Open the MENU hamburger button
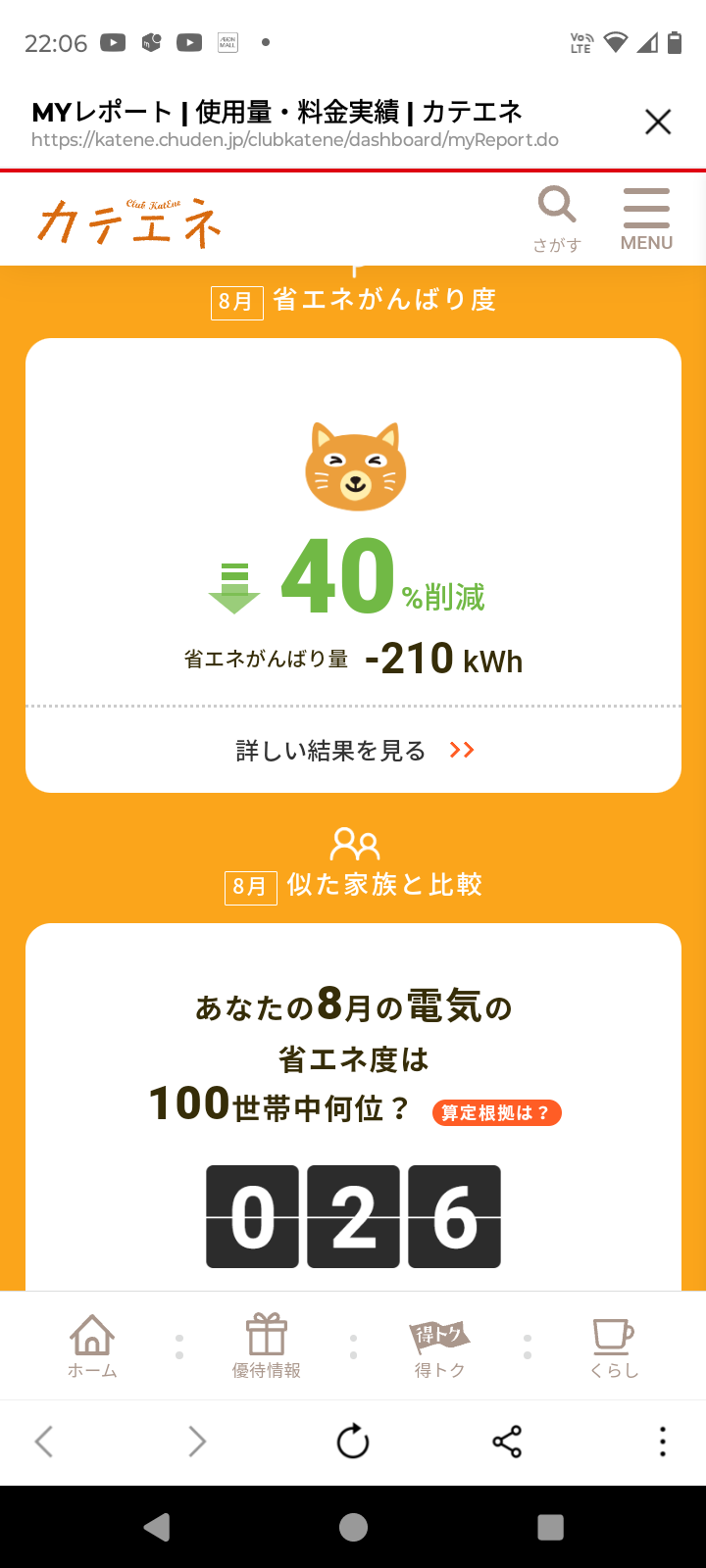This screenshot has height=1568, width=706. (x=646, y=218)
